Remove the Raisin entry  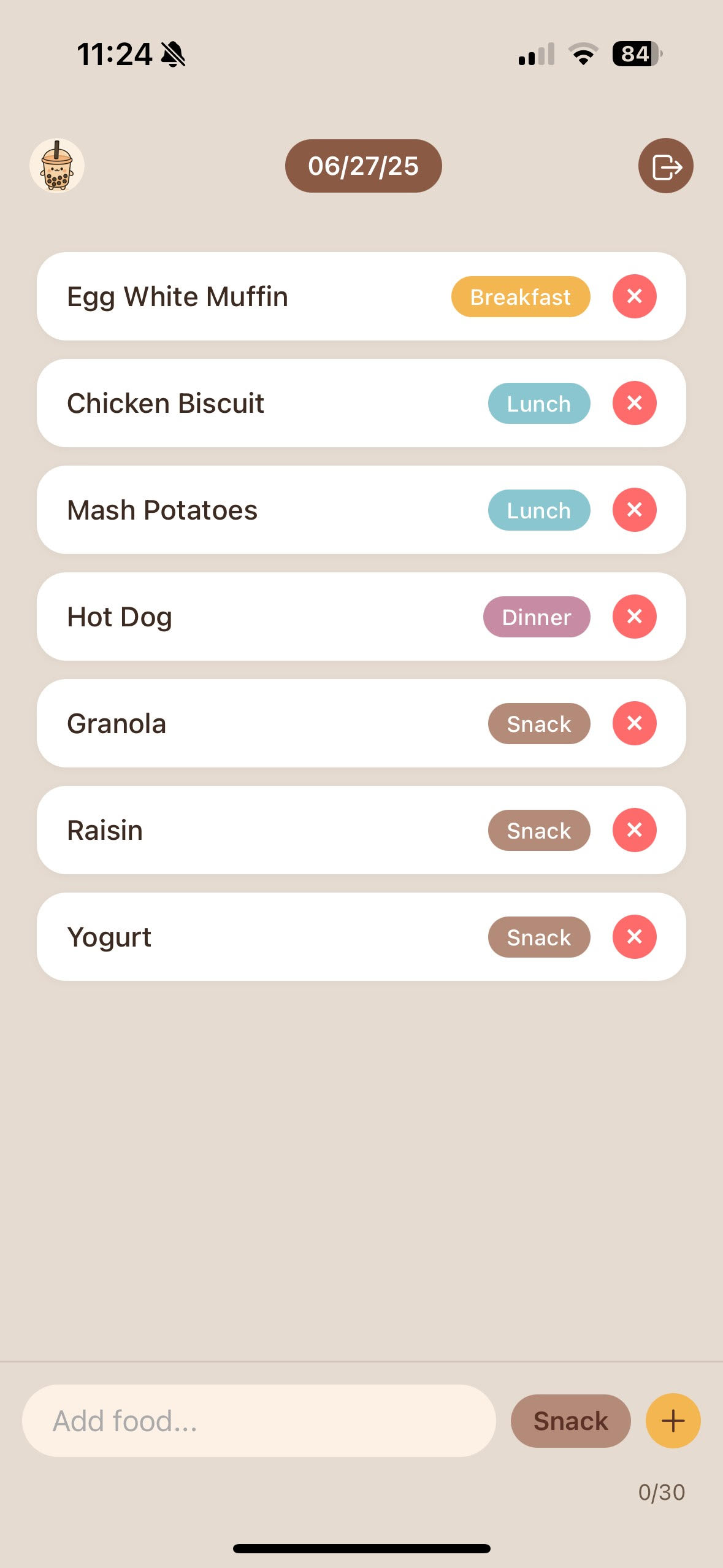tap(634, 830)
